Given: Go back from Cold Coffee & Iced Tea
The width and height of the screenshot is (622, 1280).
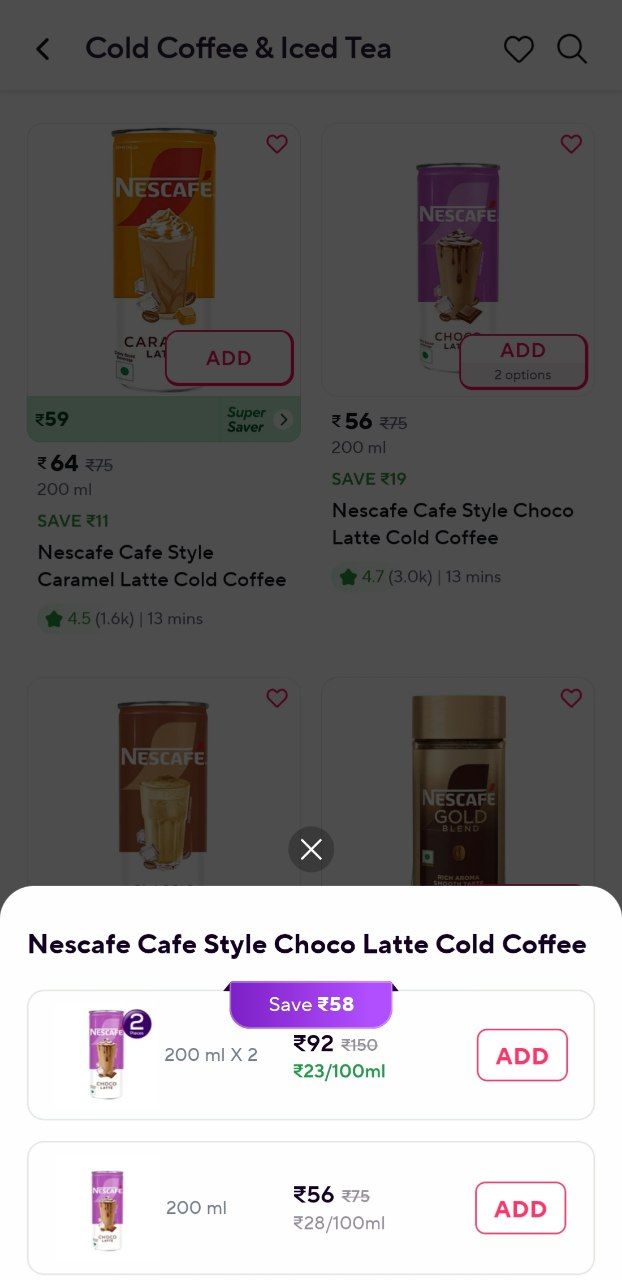Looking at the screenshot, I should [x=42, y=49].
